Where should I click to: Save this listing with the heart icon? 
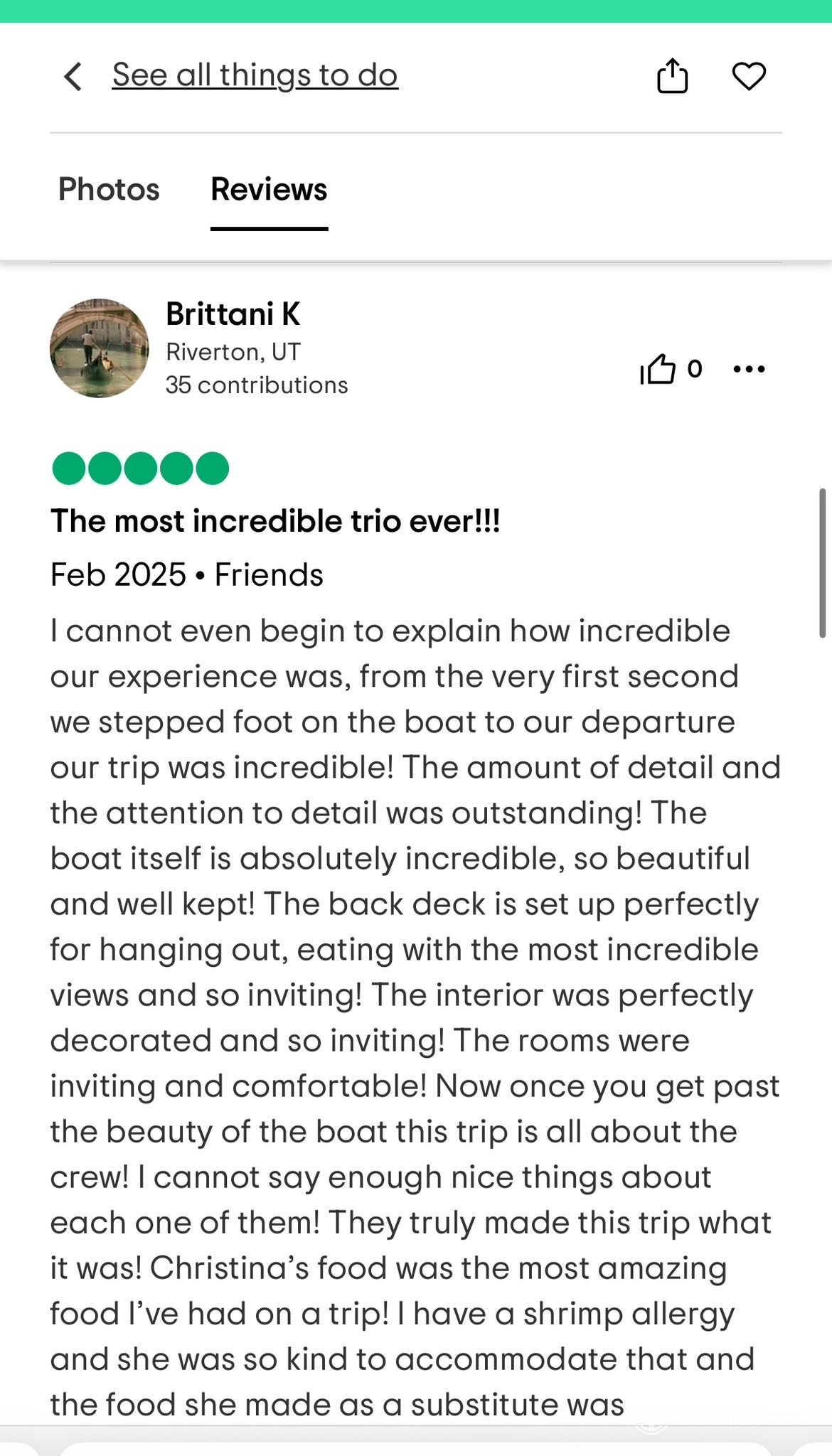click(749, 76)
